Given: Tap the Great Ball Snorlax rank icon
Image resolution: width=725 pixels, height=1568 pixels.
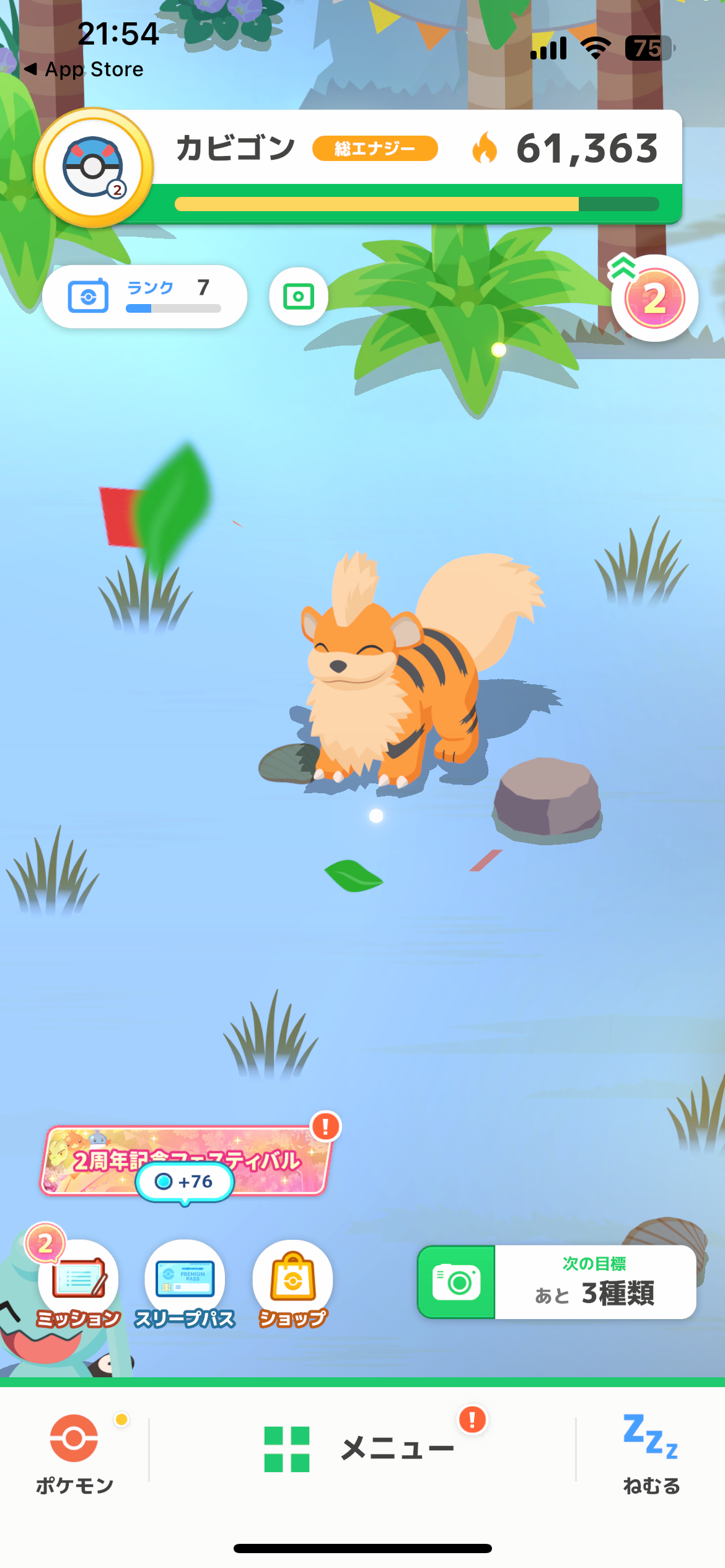Looking at the screenshot, I should [x=93, y=168].
